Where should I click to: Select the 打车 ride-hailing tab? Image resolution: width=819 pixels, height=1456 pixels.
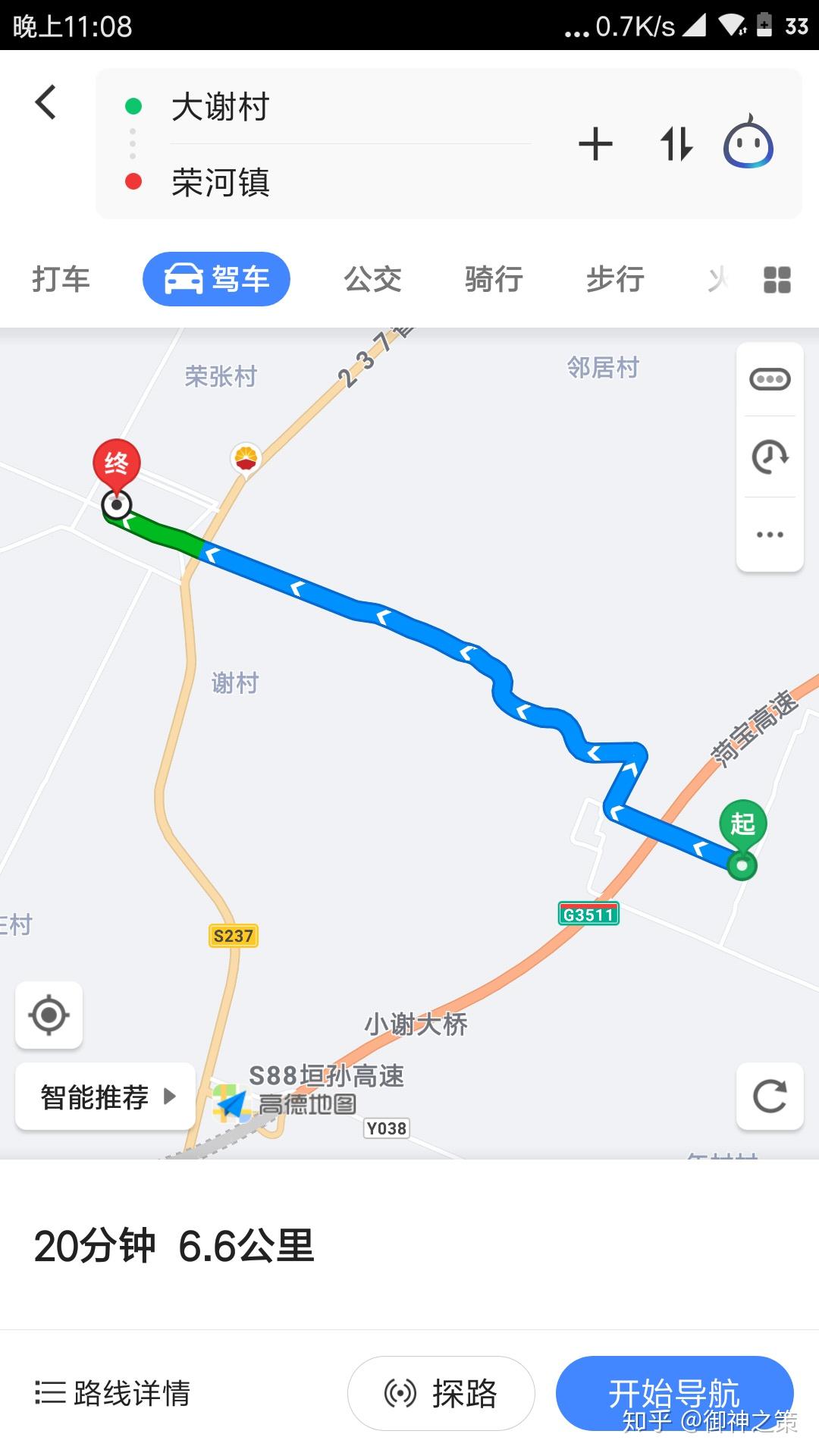pos(61,278)
